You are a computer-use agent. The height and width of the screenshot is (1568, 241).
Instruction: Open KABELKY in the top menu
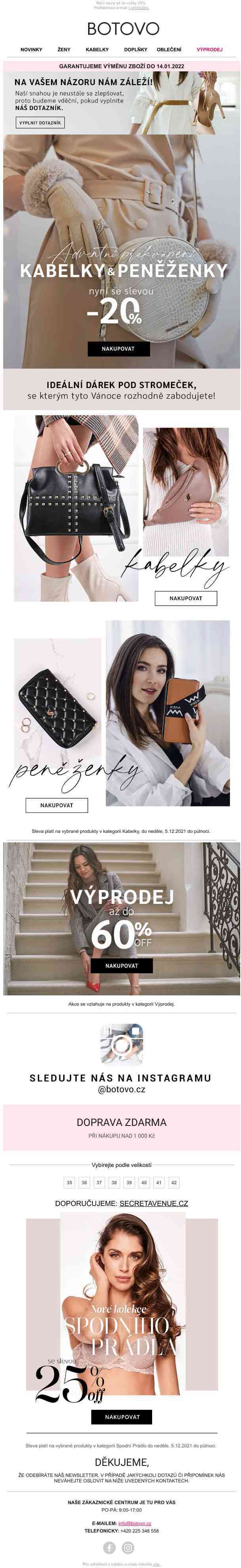point(97,49)
